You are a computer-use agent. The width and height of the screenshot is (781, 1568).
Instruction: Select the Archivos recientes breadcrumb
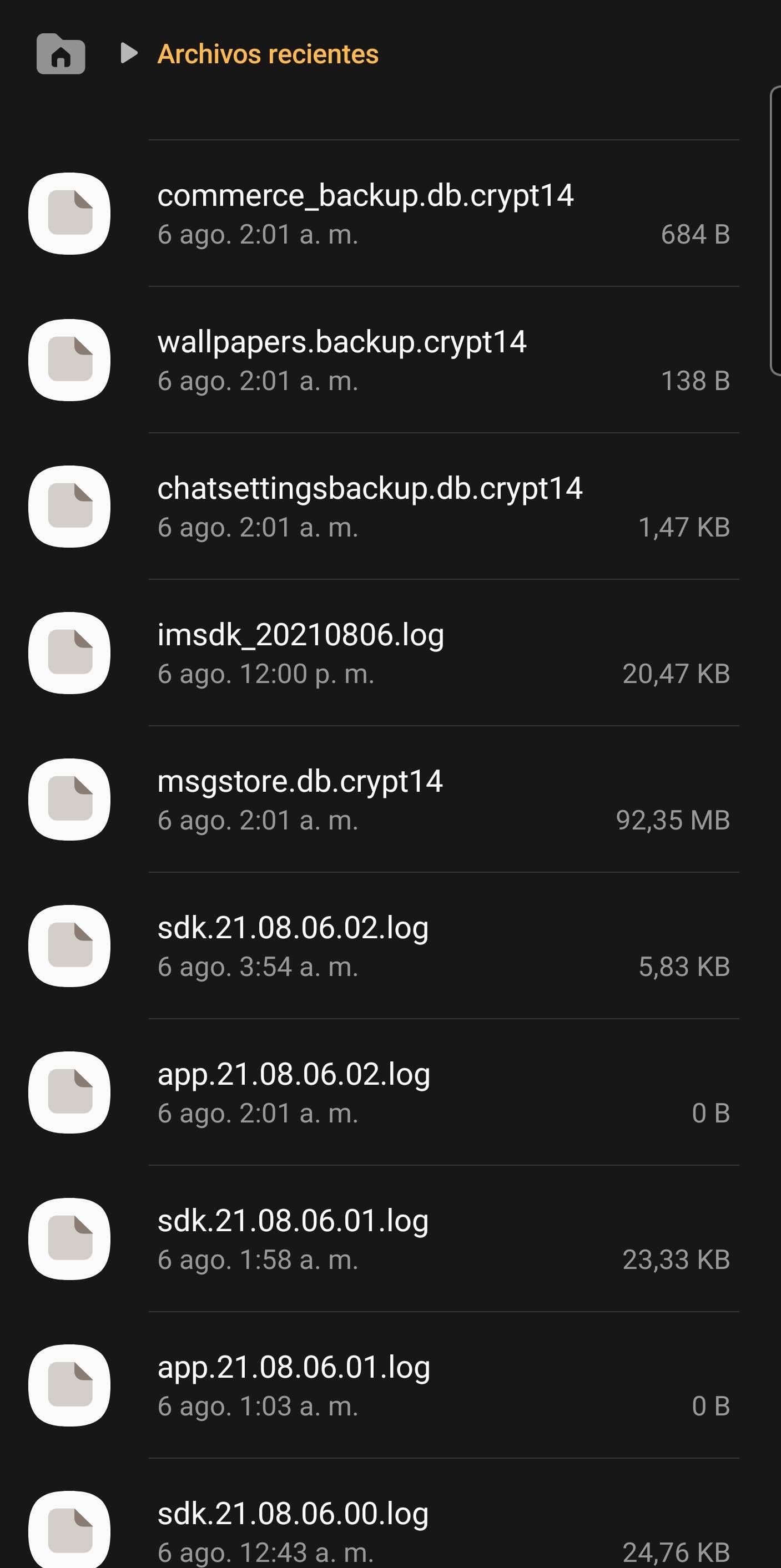(x=268, y=54)
